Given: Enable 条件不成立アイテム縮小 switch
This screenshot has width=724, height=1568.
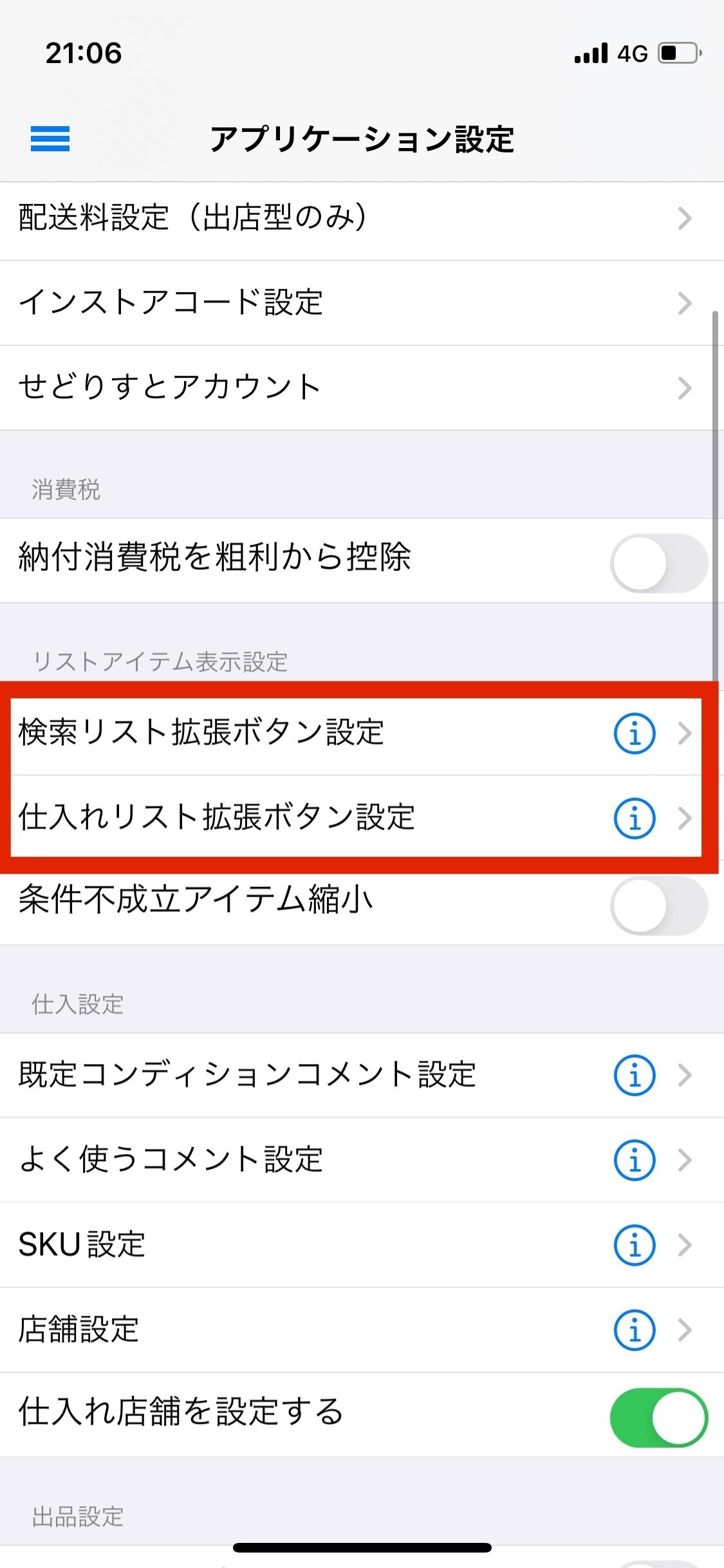Looking at the screenshot, I should pyautogui.click(x=658, y=905).
